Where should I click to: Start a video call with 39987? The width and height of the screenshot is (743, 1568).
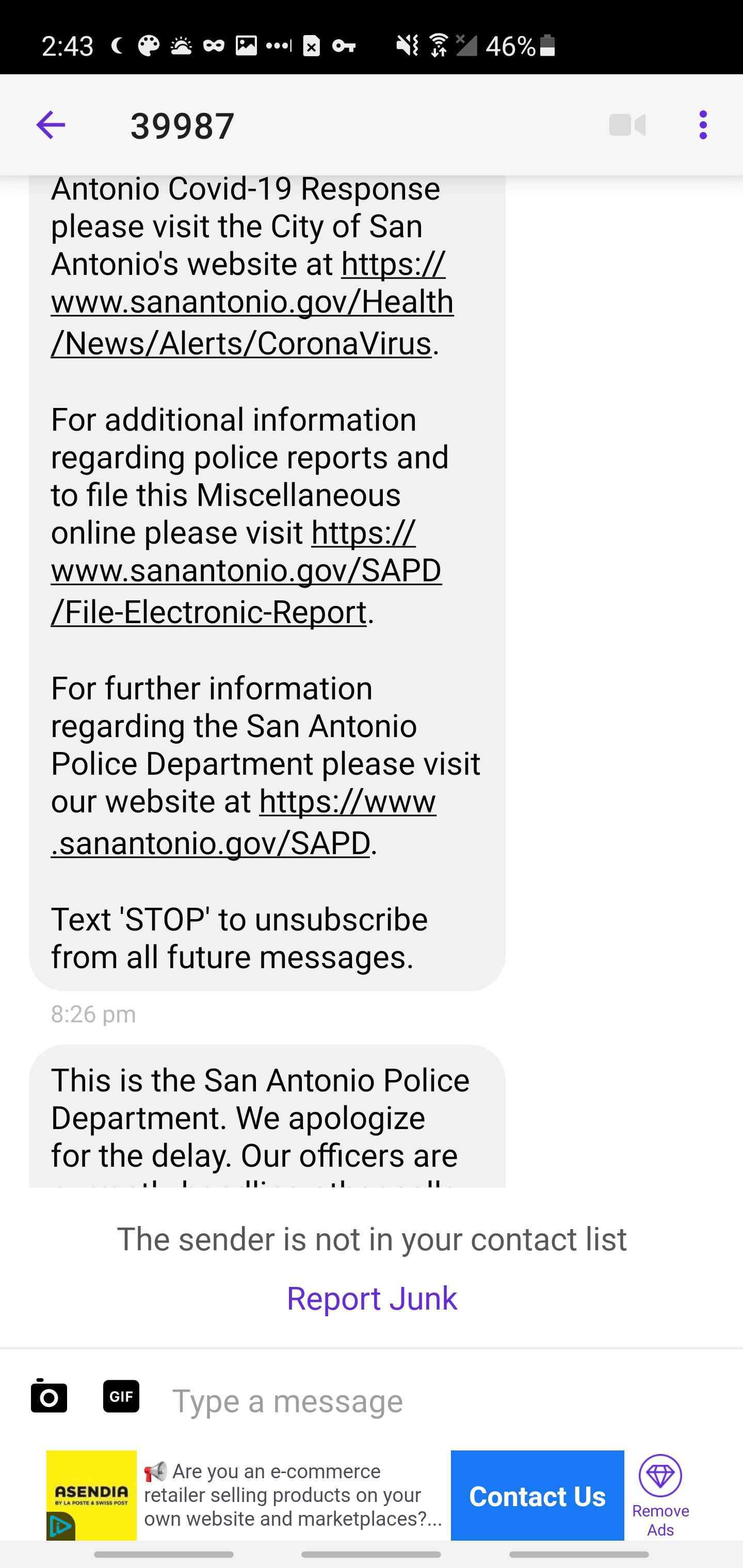pyautogui.click(x=627, y=125)
